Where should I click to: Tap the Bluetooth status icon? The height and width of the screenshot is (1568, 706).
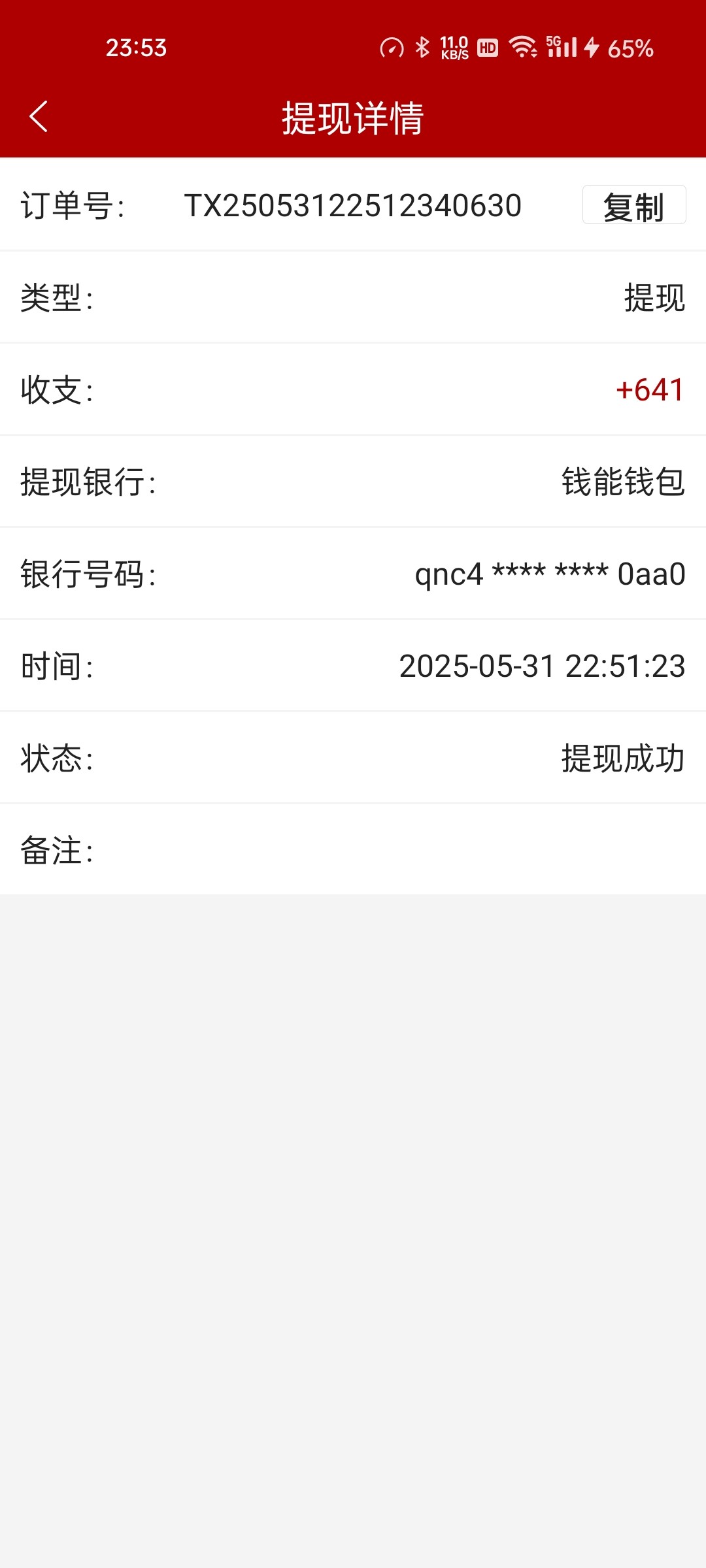422,47
